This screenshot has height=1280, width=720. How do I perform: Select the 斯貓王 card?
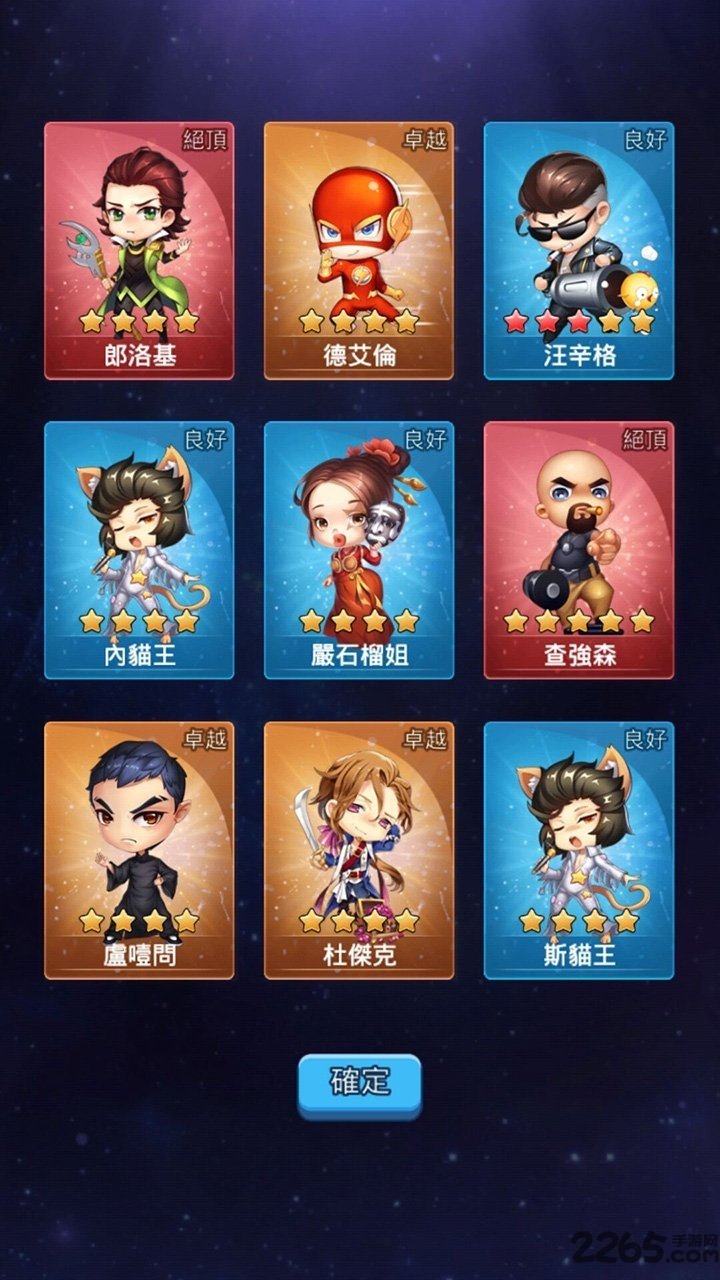pos(579,850)
